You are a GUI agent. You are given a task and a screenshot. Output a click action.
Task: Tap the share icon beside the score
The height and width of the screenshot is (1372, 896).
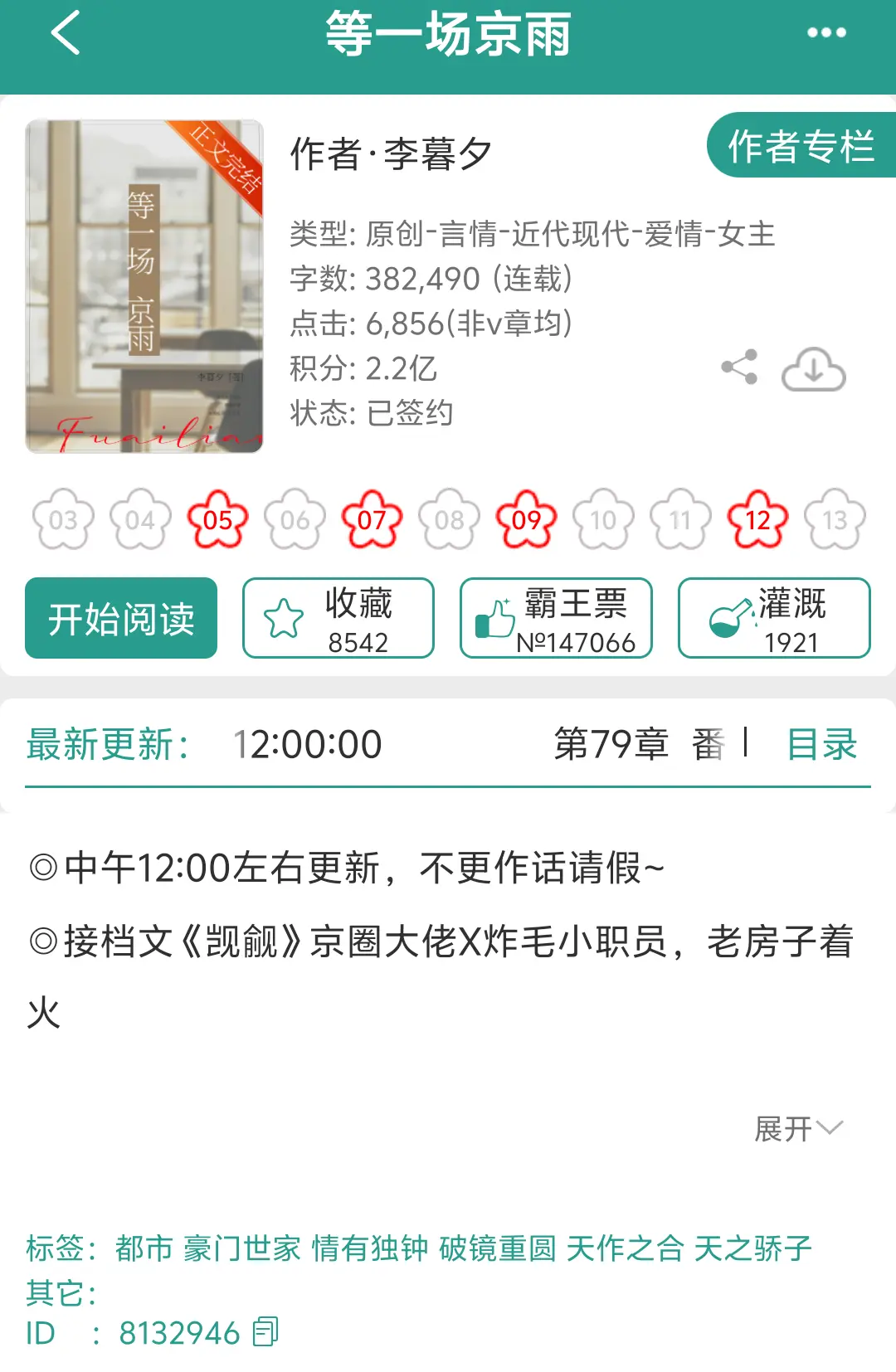740,367
